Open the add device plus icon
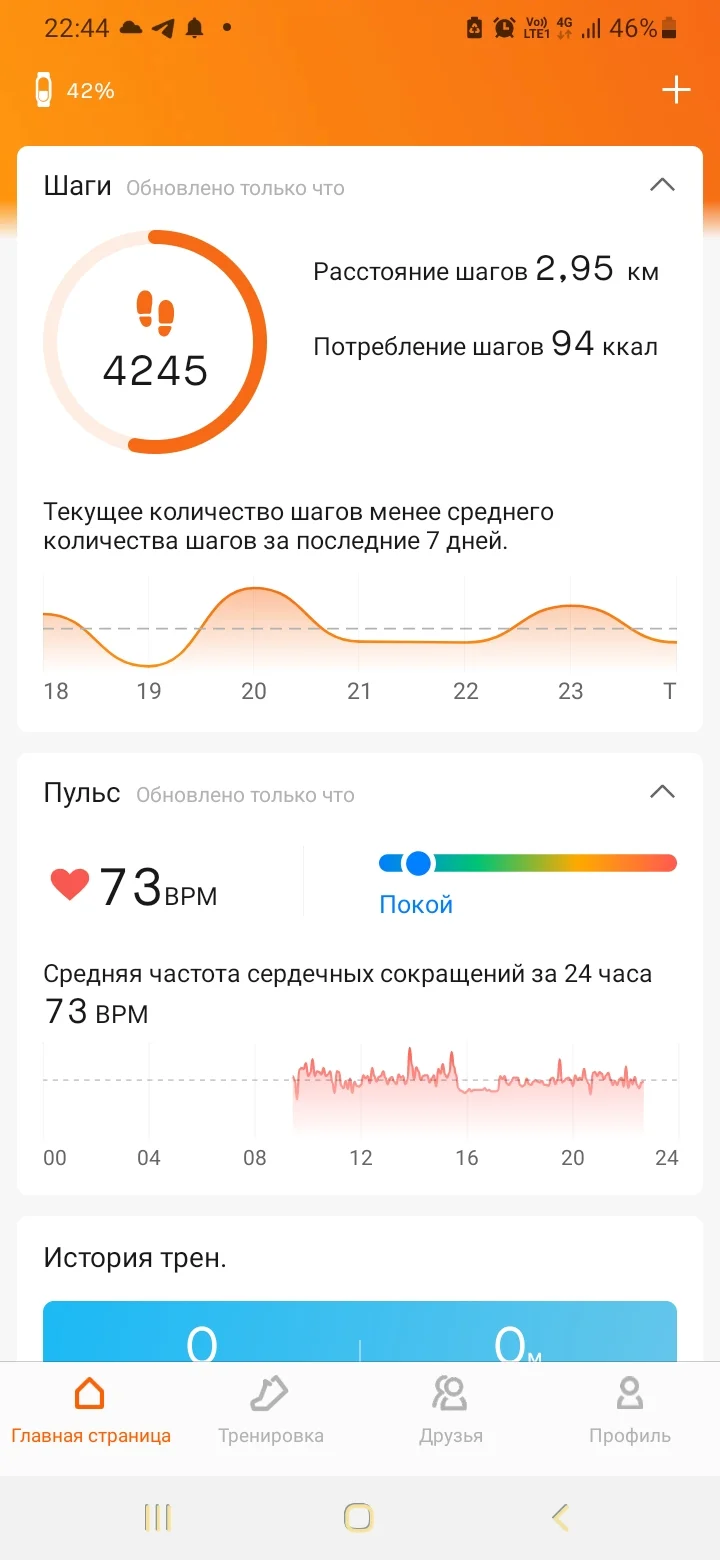This screenshot has height=1560, width=720. [x=676, y=89]
